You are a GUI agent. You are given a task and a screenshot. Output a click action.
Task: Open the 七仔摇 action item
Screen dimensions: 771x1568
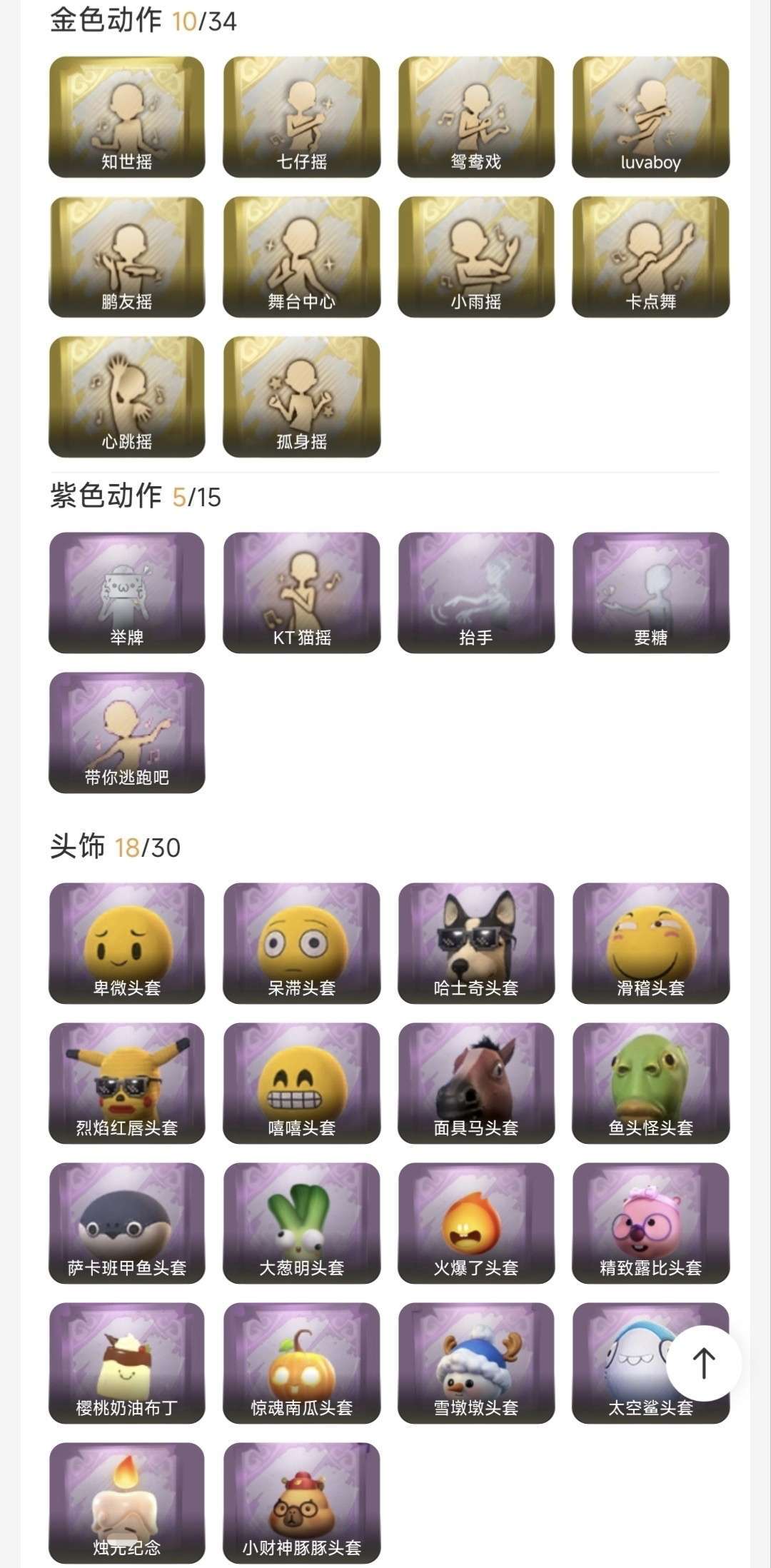click(300, 116)
